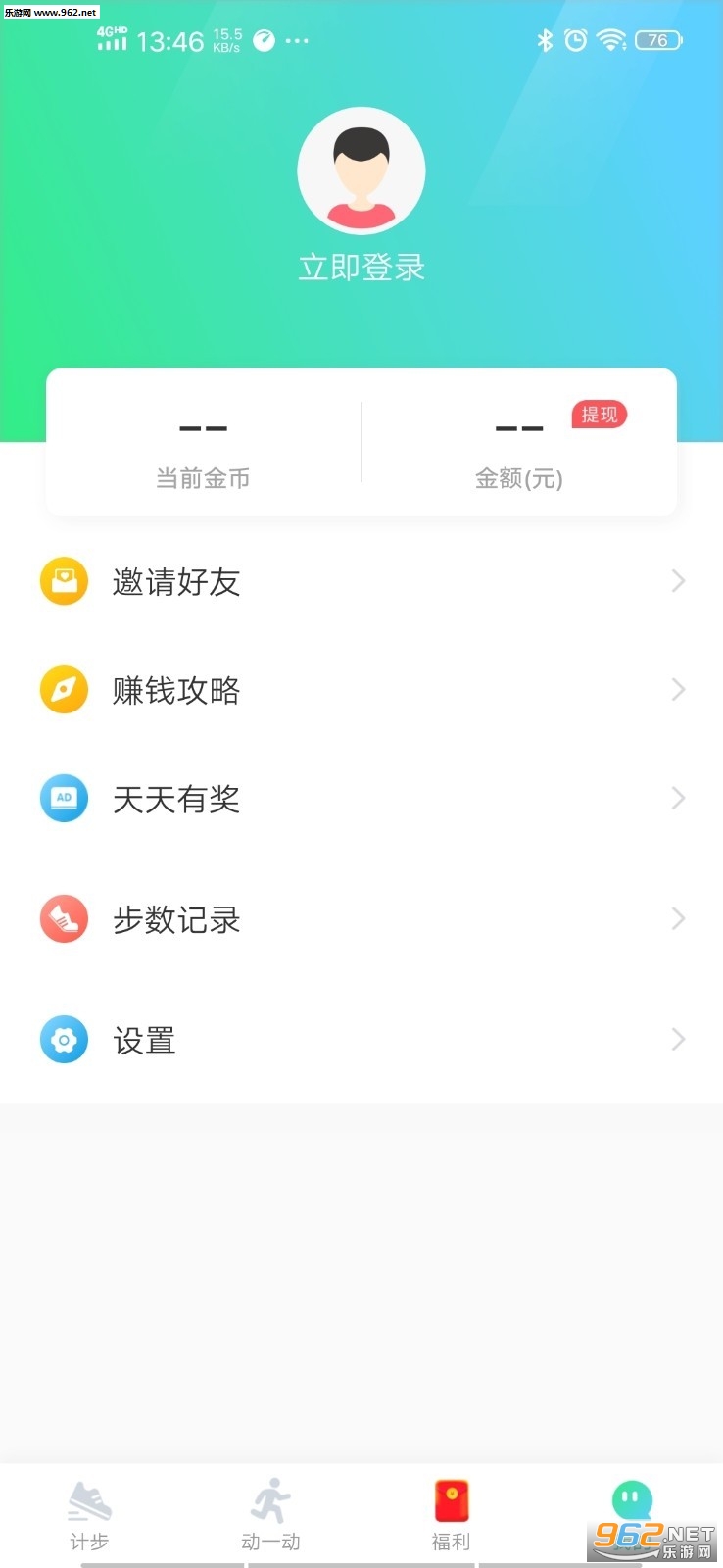Open 天天有奖 daily rewards

point(361,799)
